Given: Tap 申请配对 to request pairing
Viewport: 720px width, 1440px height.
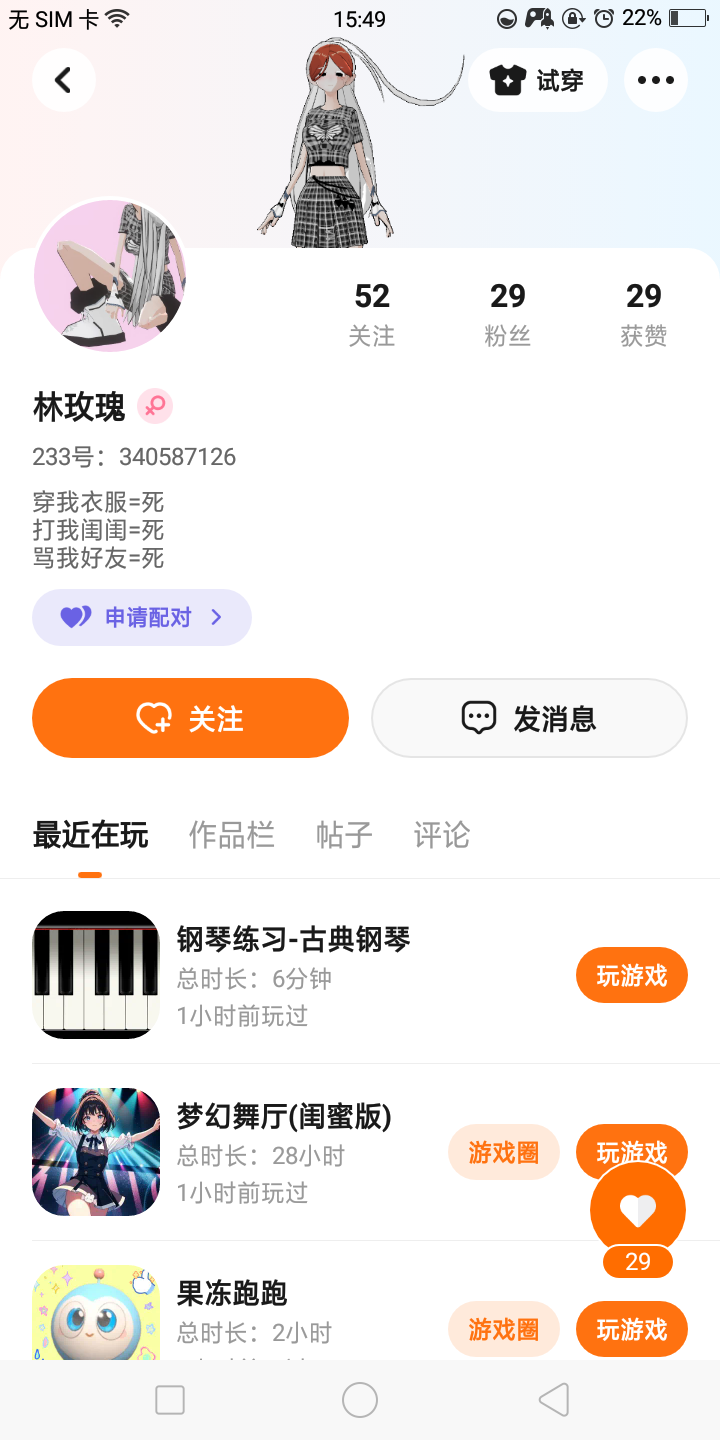Looking at the screenshot, I should pyautogui.click(x=142, y=617).
